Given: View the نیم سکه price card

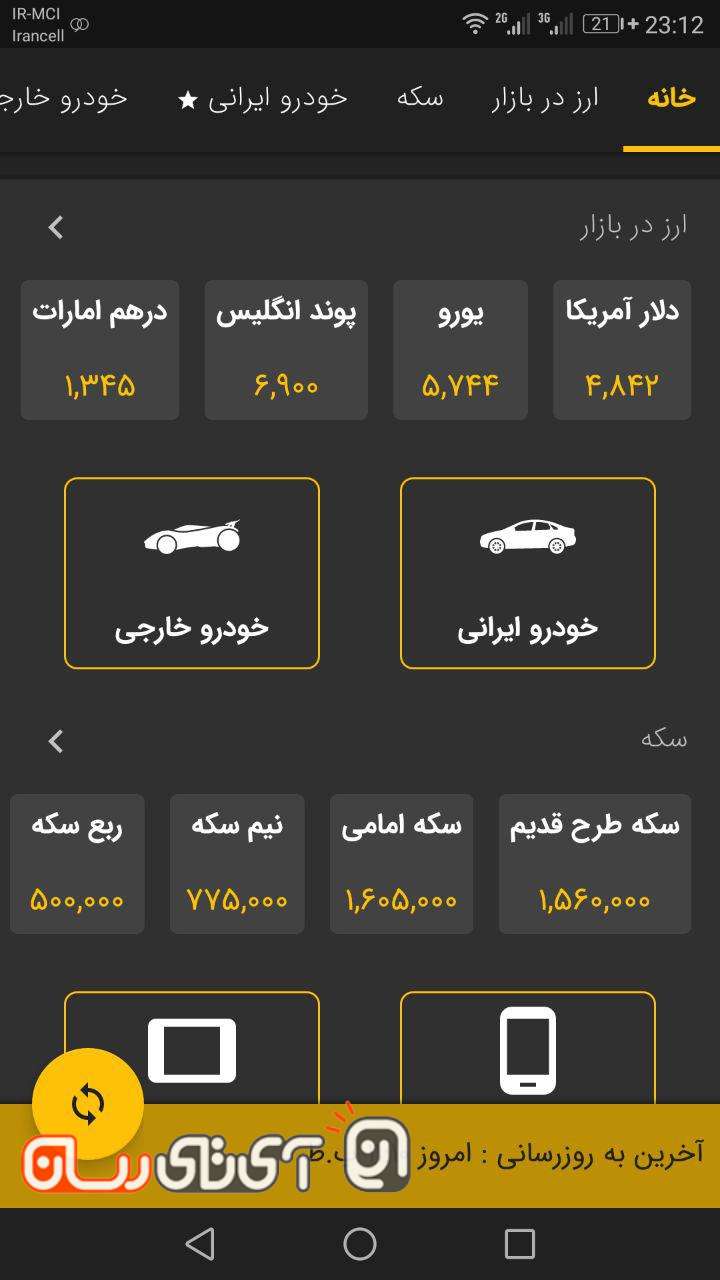Looking at the screenshot, I should click(x=237, y=864).
